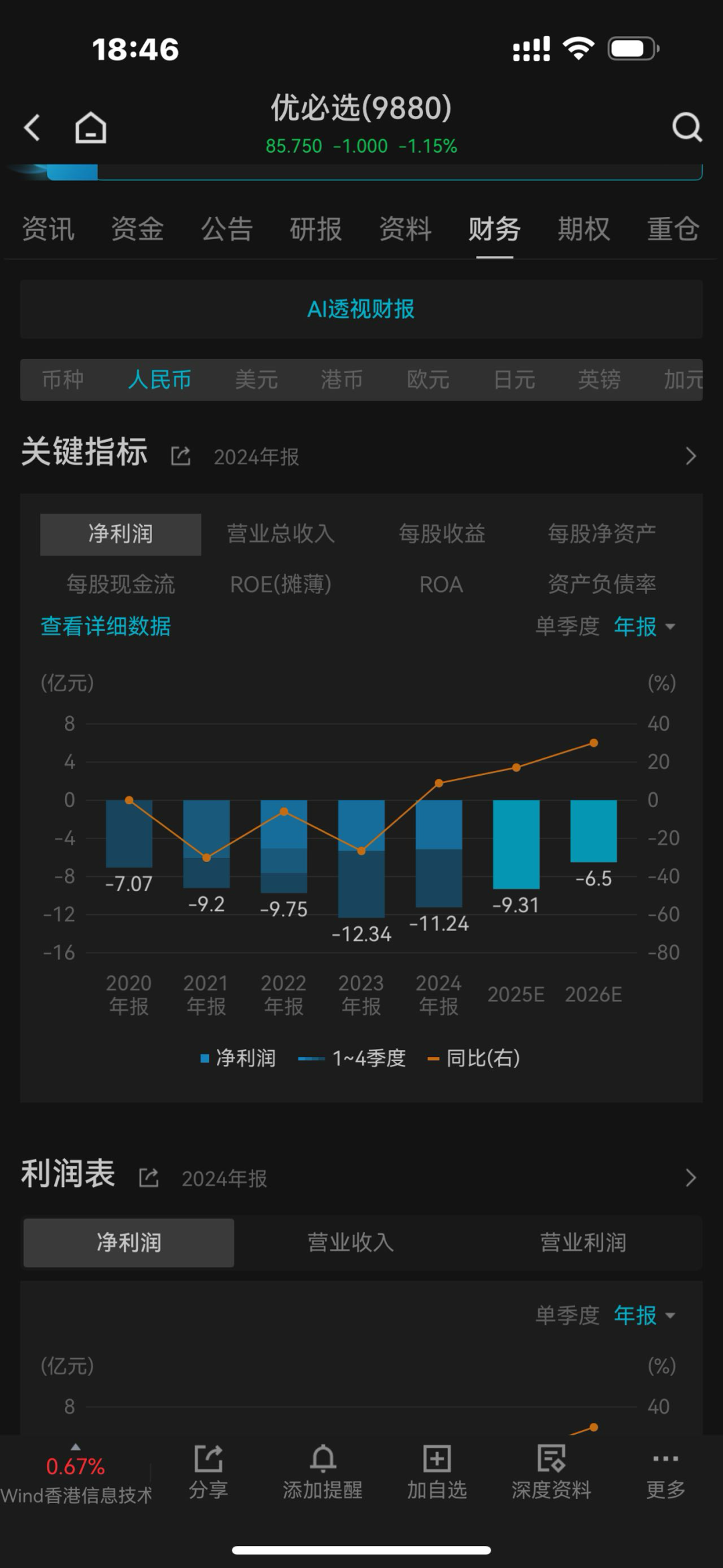The height and width of the screenshot is (1568, 723).
Task: Select 美元 as the currency
Action: 256,380
